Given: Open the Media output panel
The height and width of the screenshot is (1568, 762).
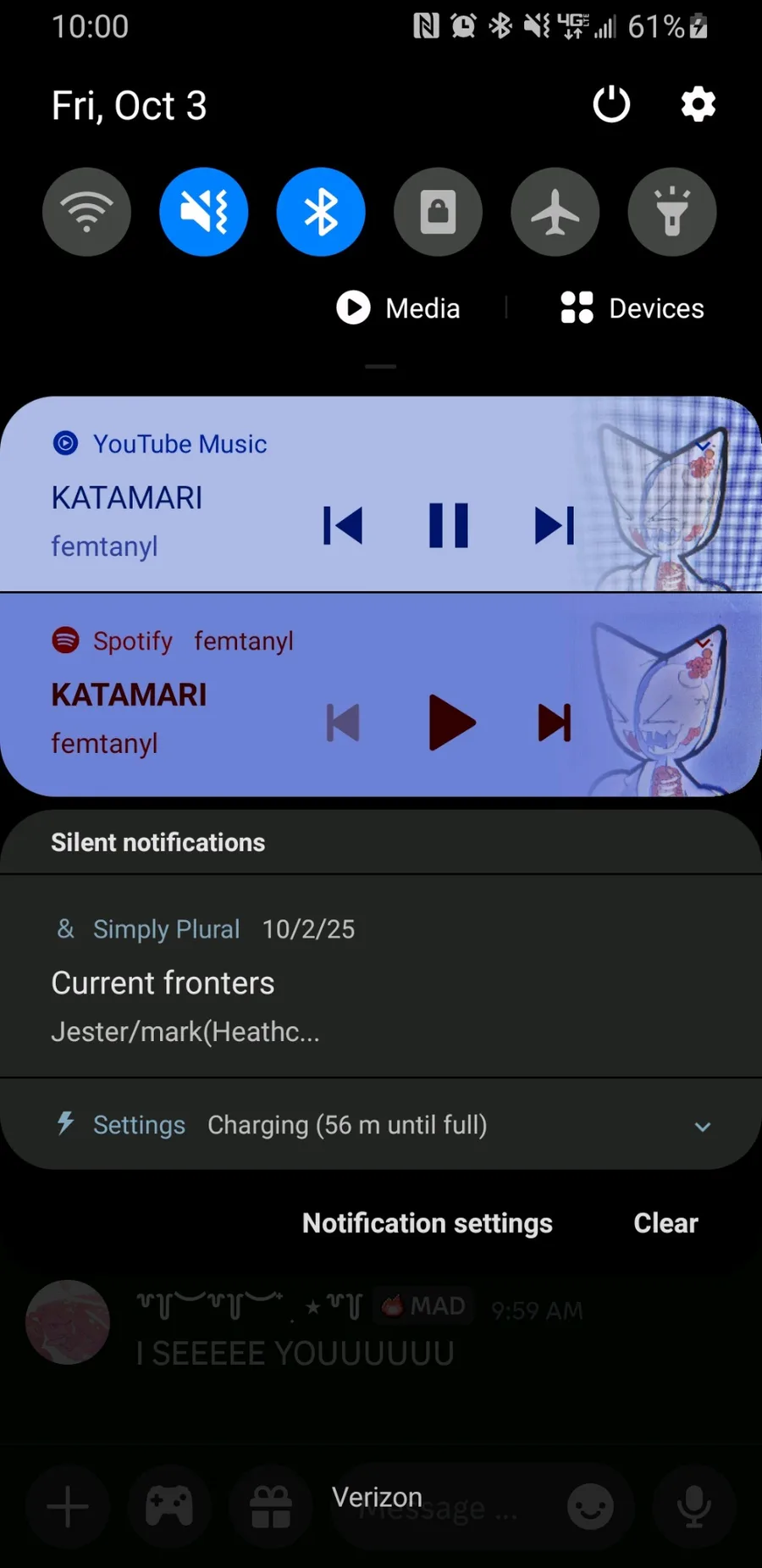Looking at the screenshot, I should click(x=399, y=308).
